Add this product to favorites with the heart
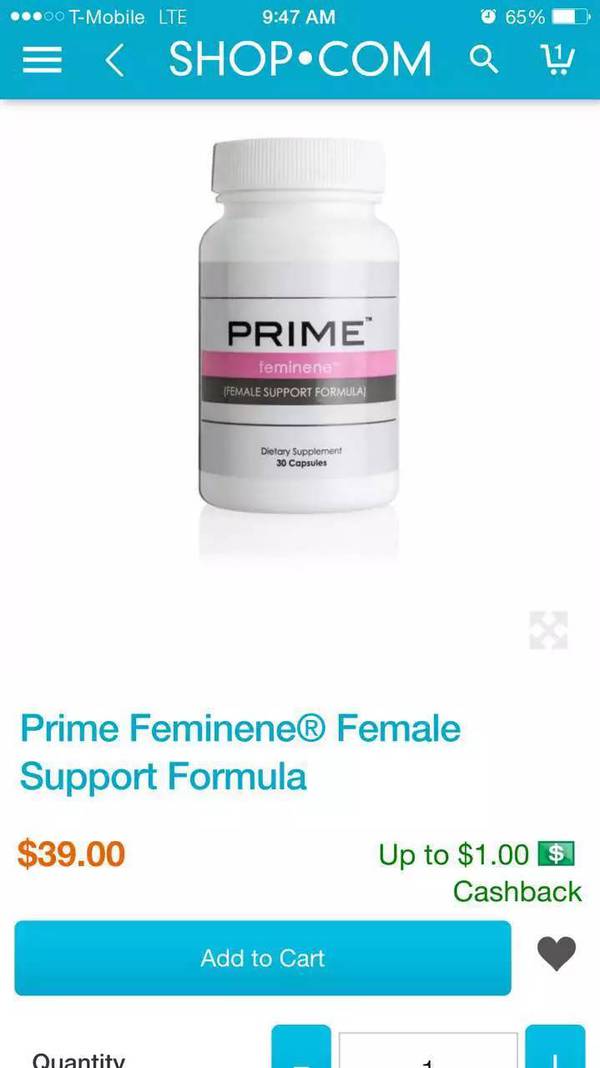This screenshot has width=600, height=1068. click(556, 954)
